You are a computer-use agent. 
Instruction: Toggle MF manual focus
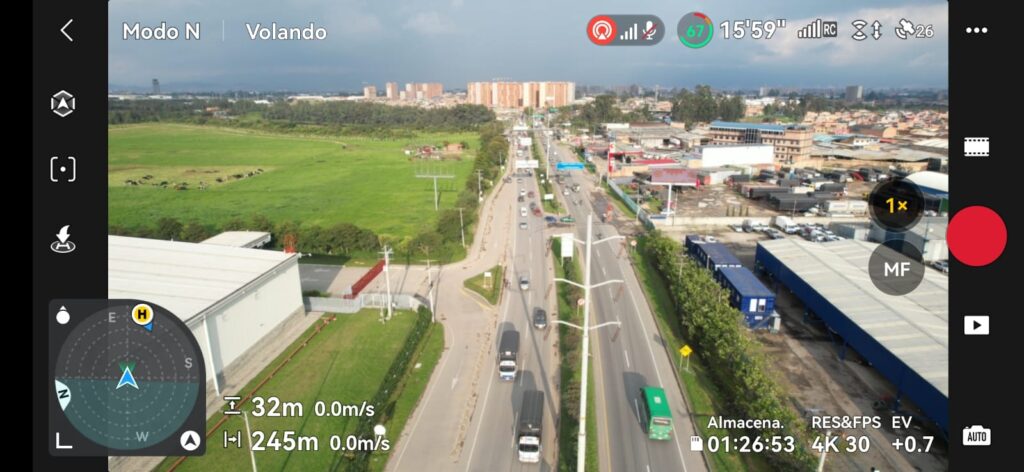[x=896, y=268]
